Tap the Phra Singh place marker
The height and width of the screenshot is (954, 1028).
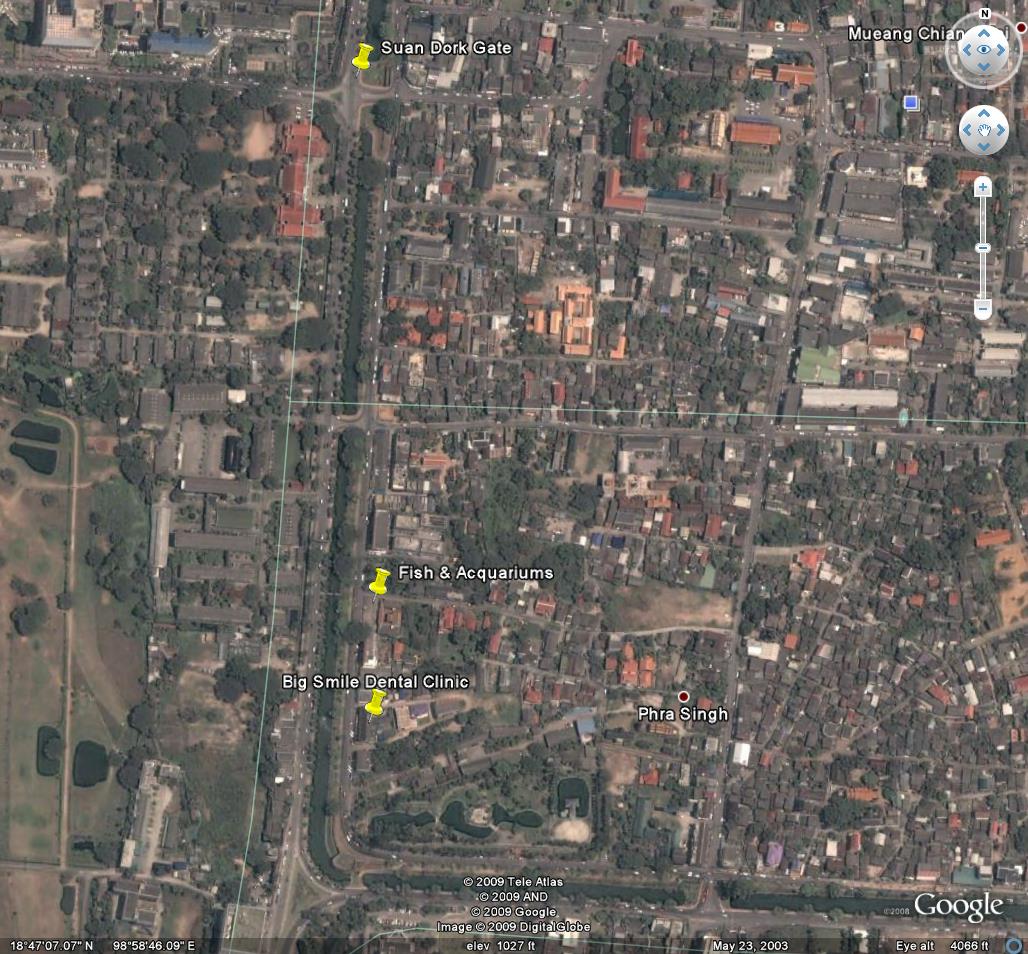point(684,696)
